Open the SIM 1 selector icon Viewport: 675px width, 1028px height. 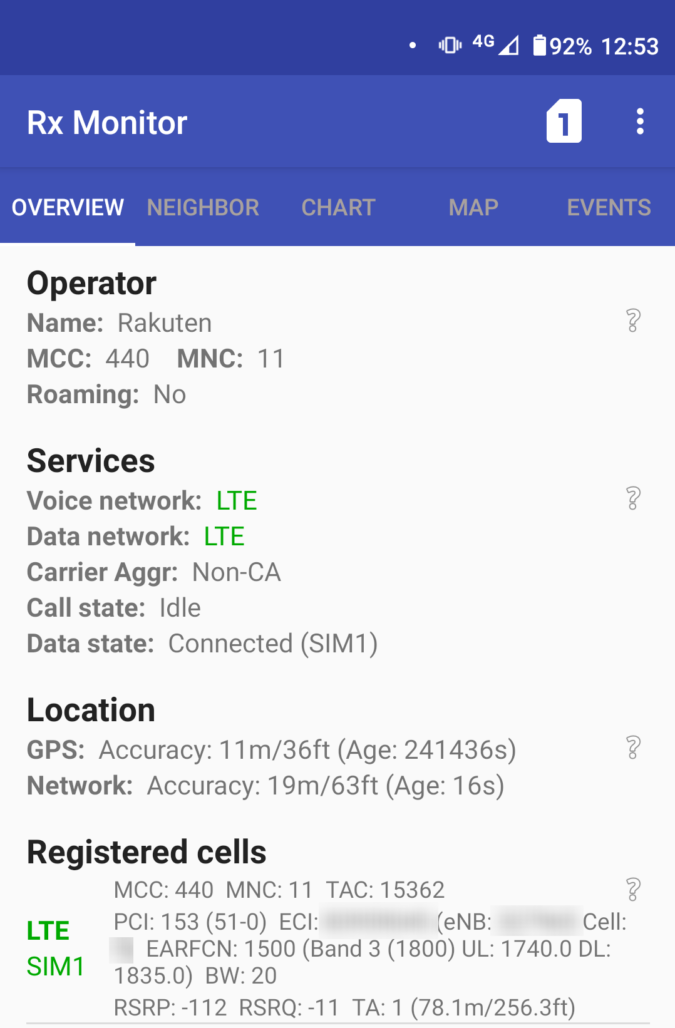pyautogui.click(x=563, y=123)
